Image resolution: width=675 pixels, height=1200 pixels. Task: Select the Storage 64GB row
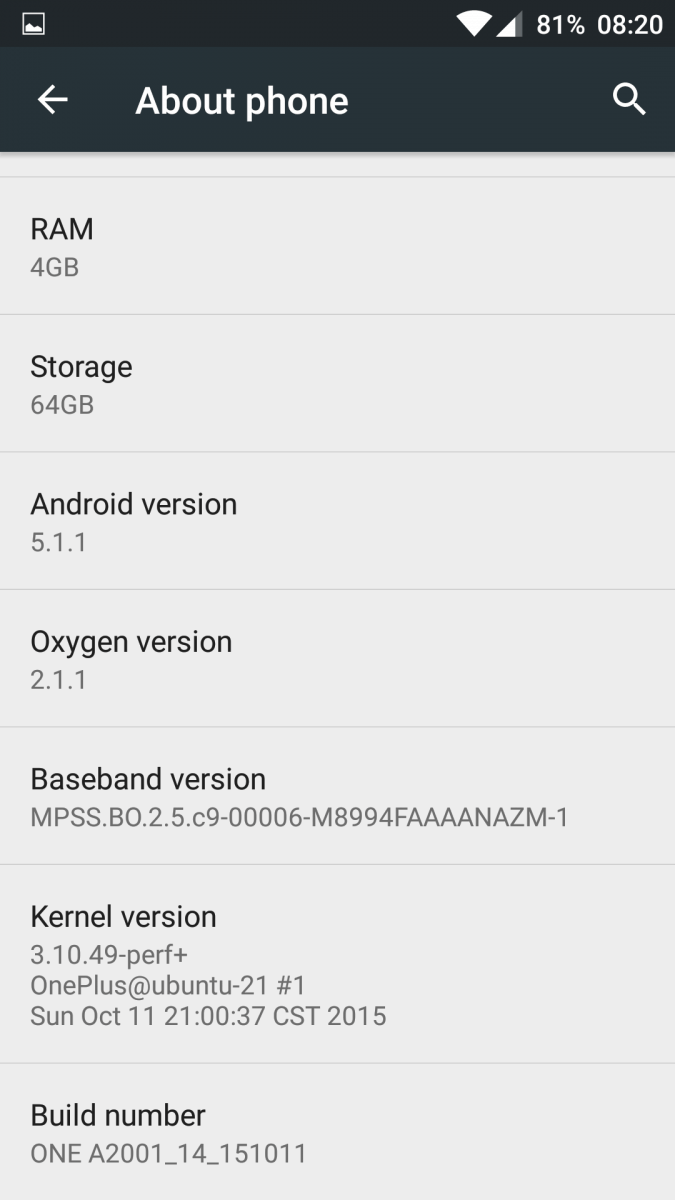[337, 384]
